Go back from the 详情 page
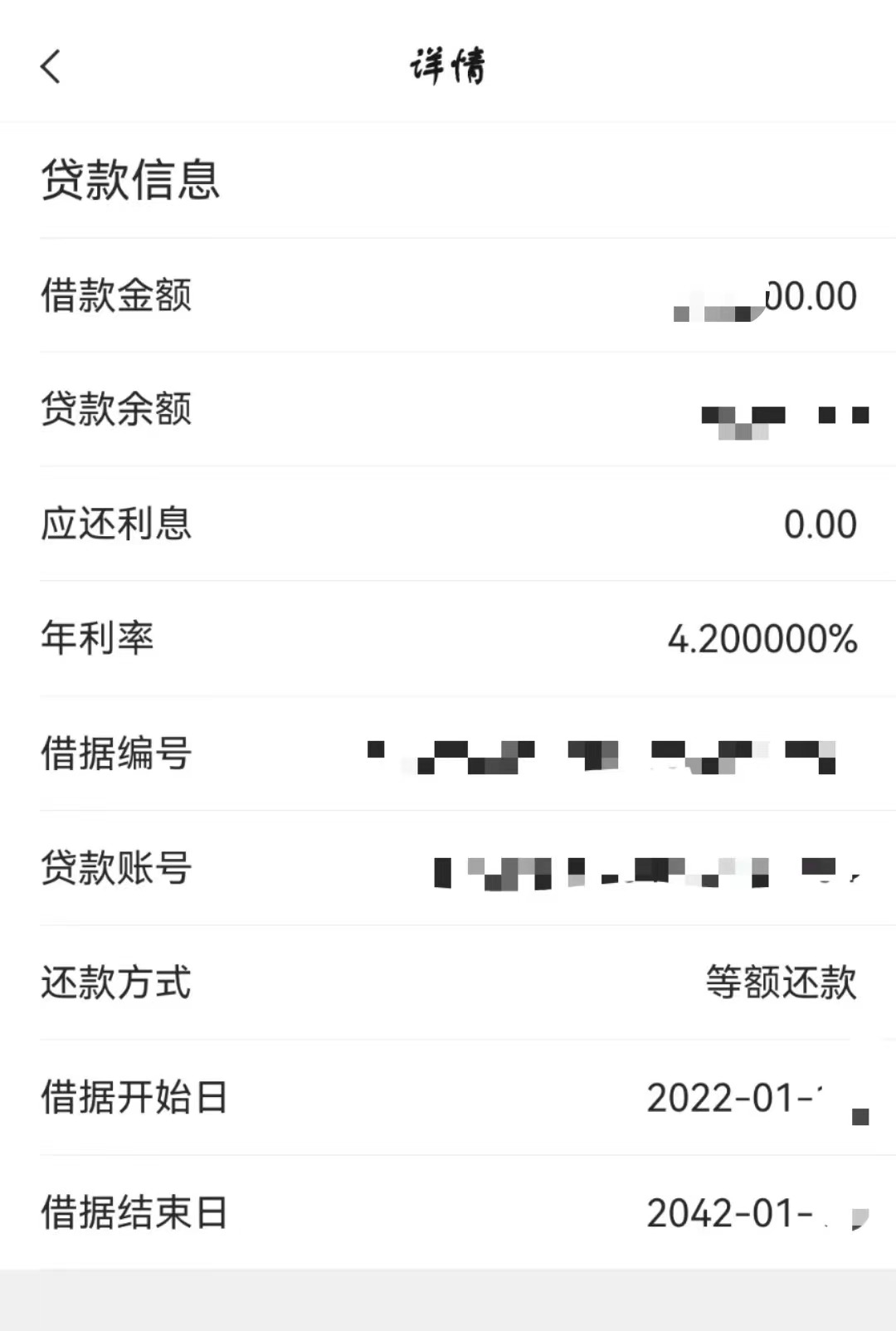 [x=51, y=66]
